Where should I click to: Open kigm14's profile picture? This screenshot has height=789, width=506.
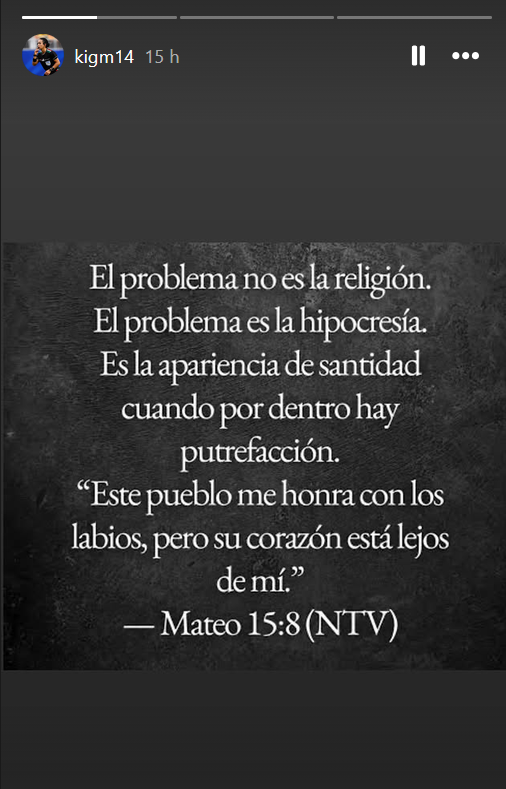[43, 55]
